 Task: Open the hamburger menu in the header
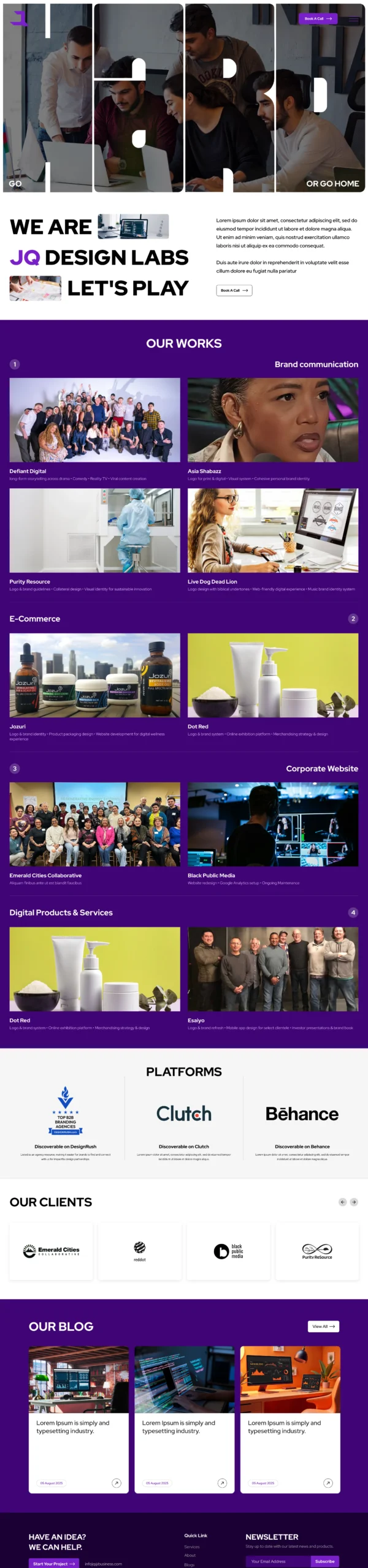[x=353, y=20]
